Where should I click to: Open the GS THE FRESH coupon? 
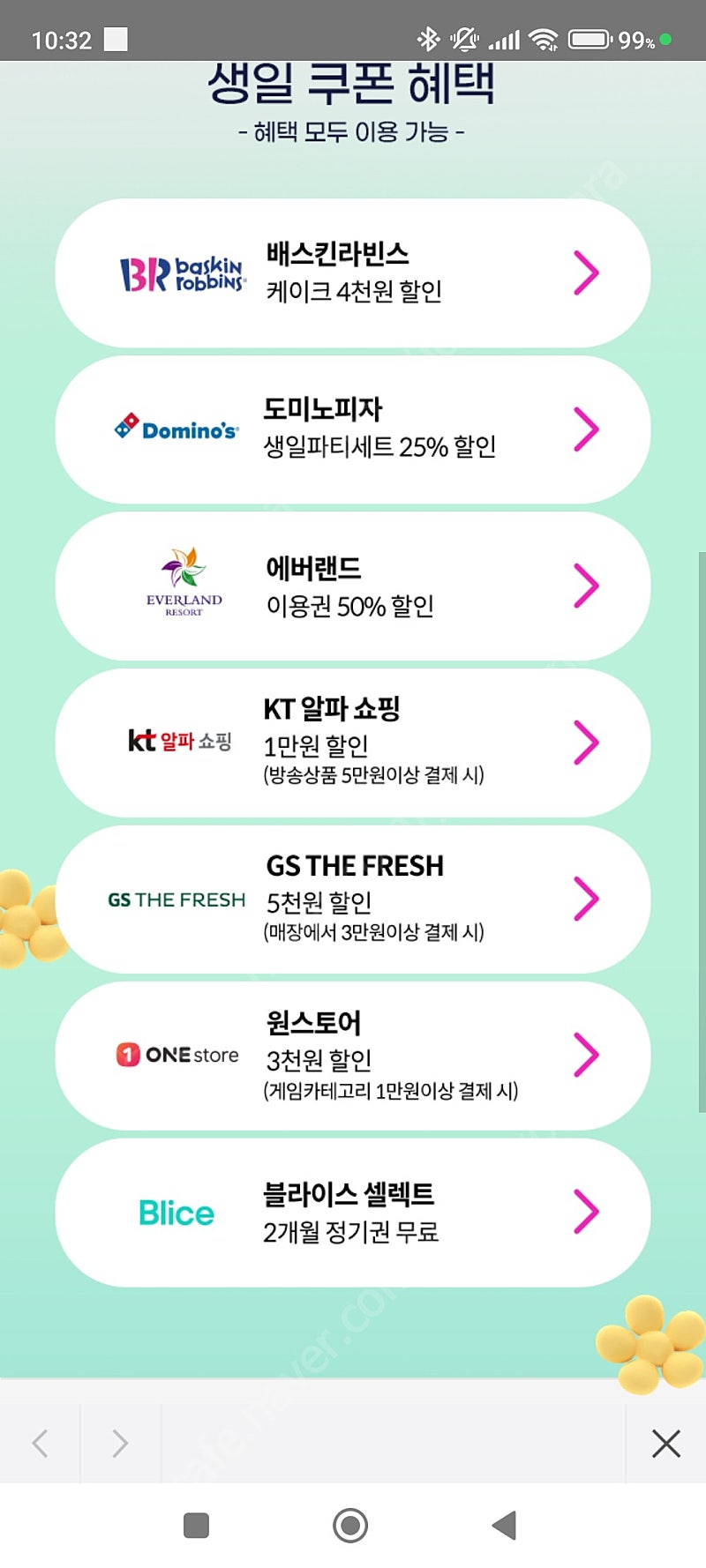coord(353,899)
